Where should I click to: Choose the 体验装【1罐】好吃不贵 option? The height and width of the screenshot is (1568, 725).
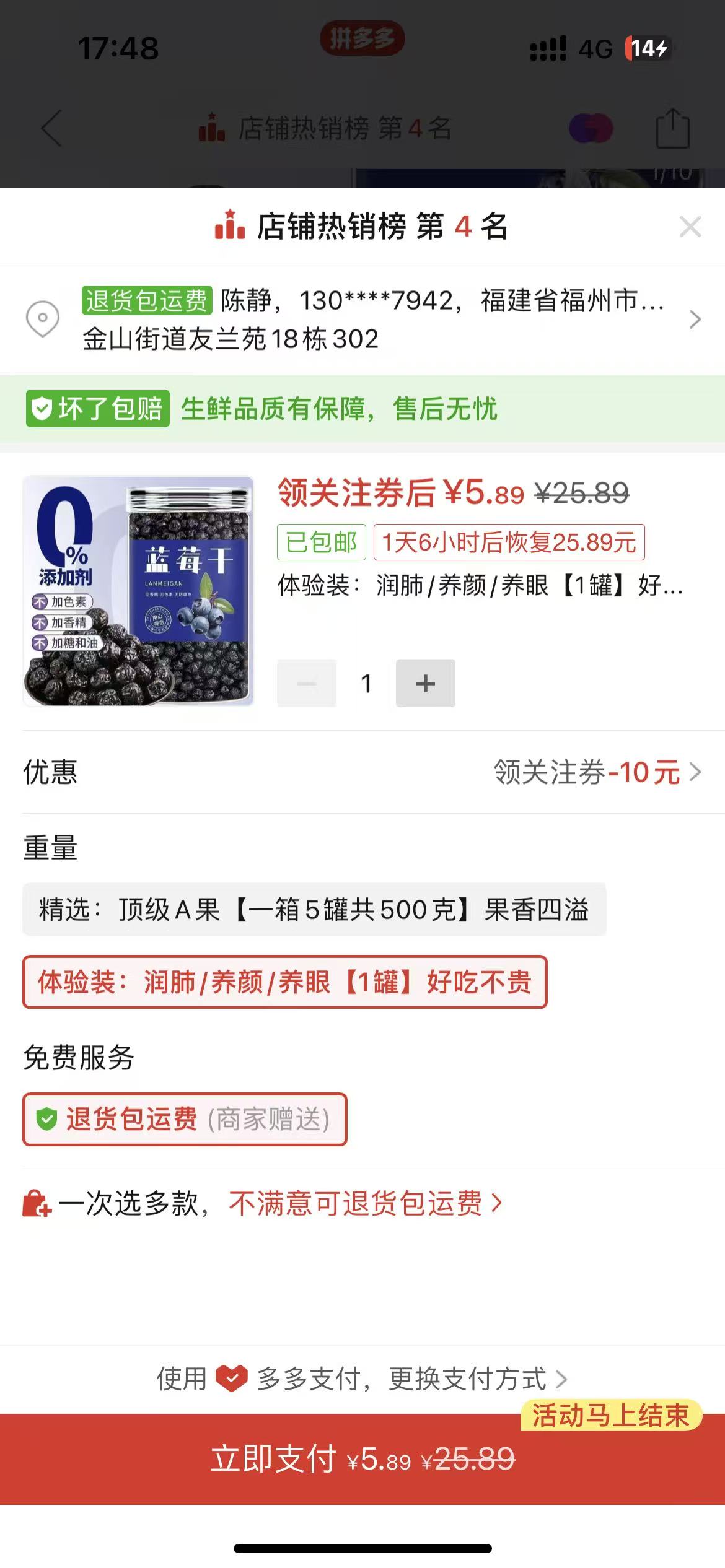pos(284,982)
